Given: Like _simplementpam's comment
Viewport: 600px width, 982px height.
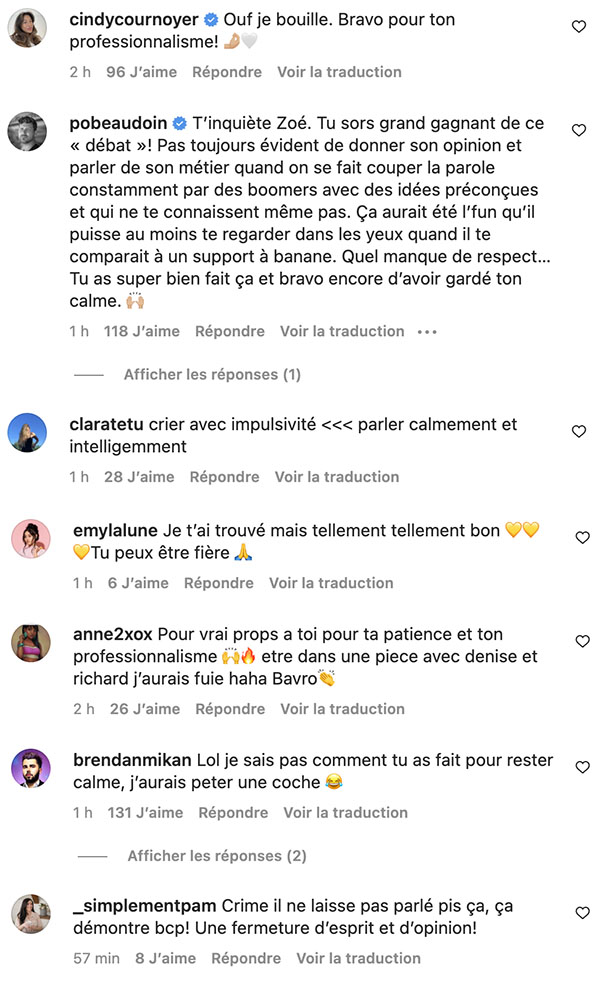Looking at the screenshot, I should (x=582, y=913).
